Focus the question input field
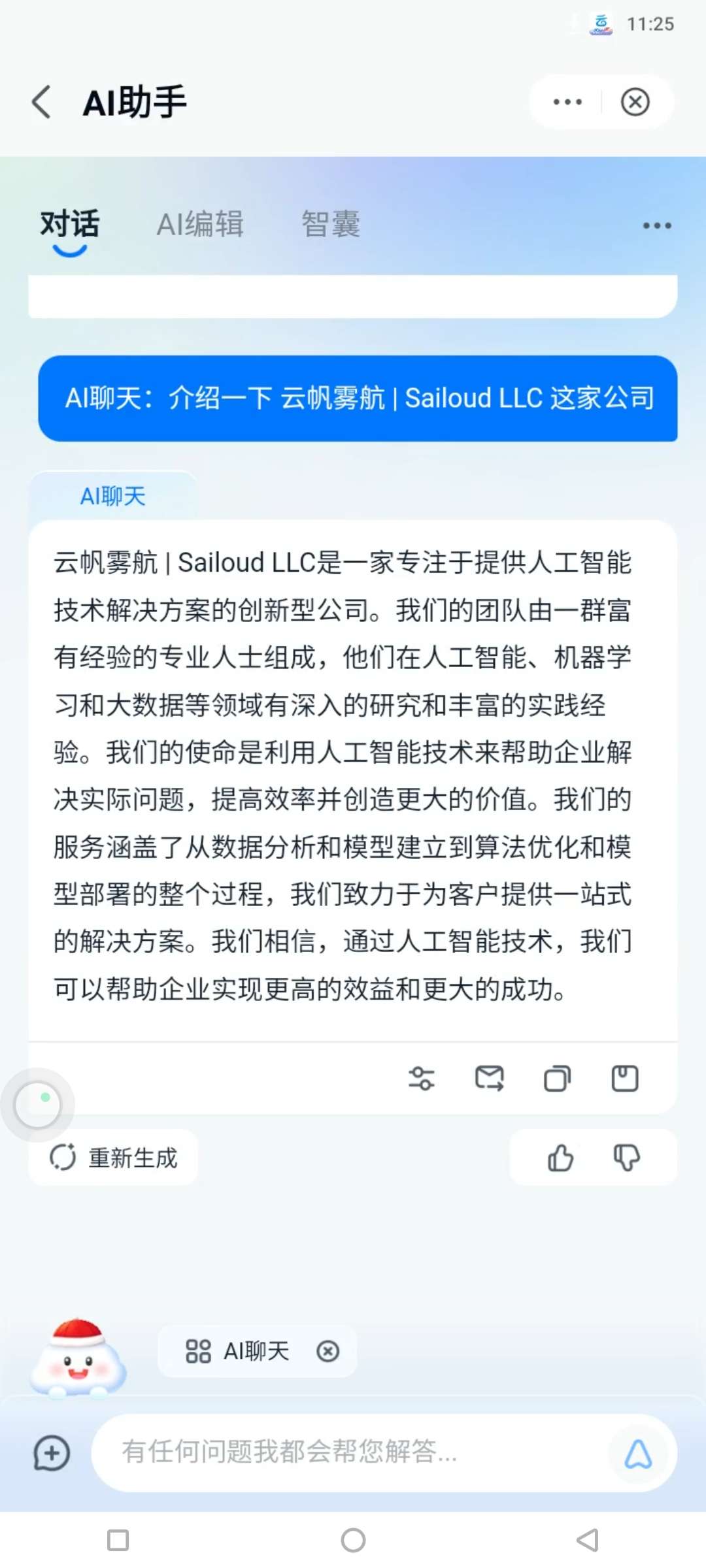Screen dimensions: 706x1568 [346, 1452]
